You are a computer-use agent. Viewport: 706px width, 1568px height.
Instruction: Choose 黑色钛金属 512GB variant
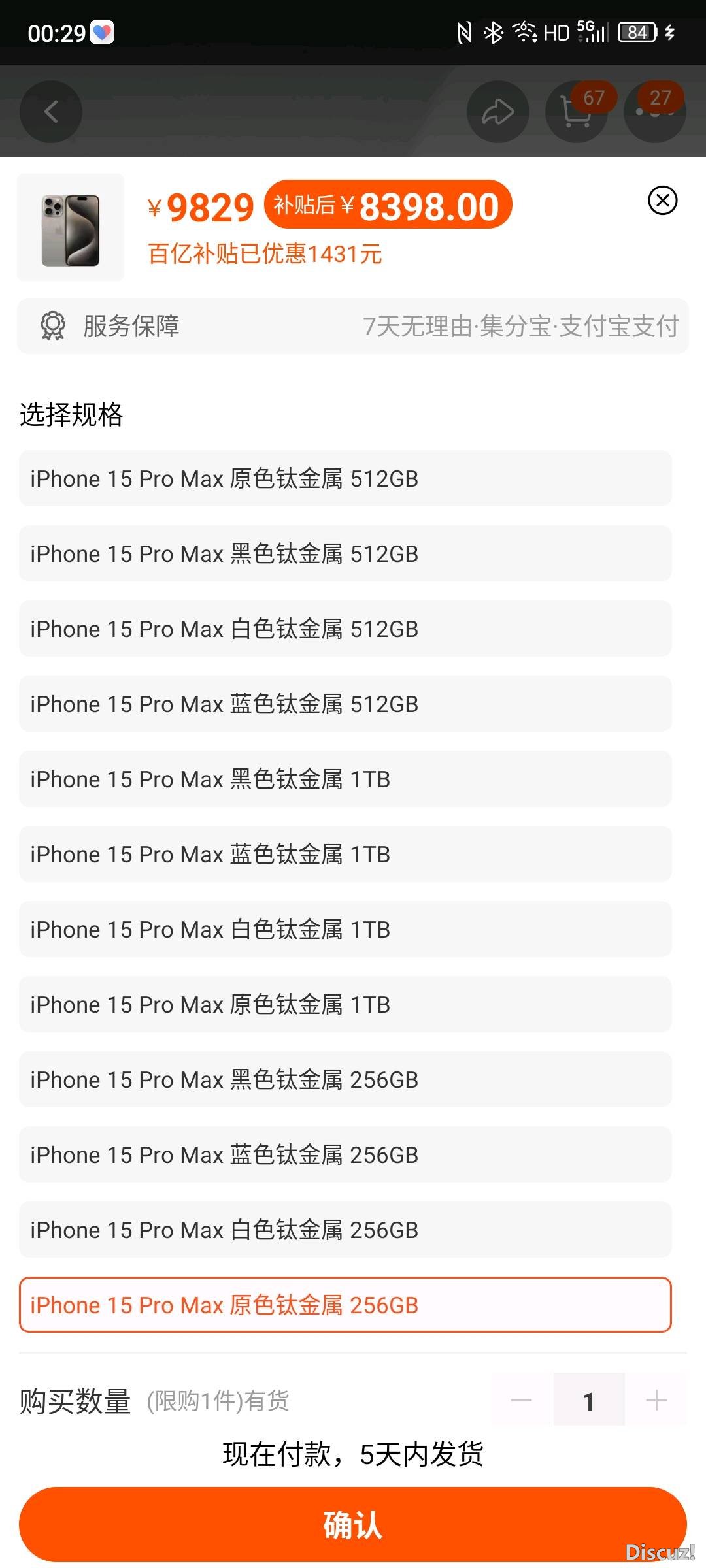pos(345,553)
